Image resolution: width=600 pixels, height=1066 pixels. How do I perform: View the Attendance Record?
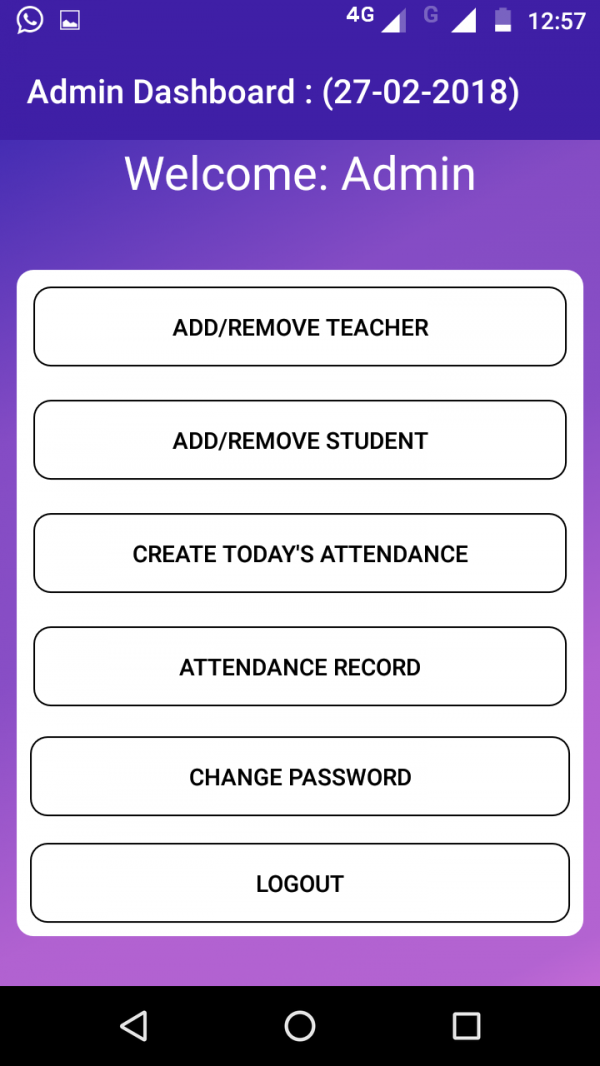pyautogui.click(x=300, y=666)
